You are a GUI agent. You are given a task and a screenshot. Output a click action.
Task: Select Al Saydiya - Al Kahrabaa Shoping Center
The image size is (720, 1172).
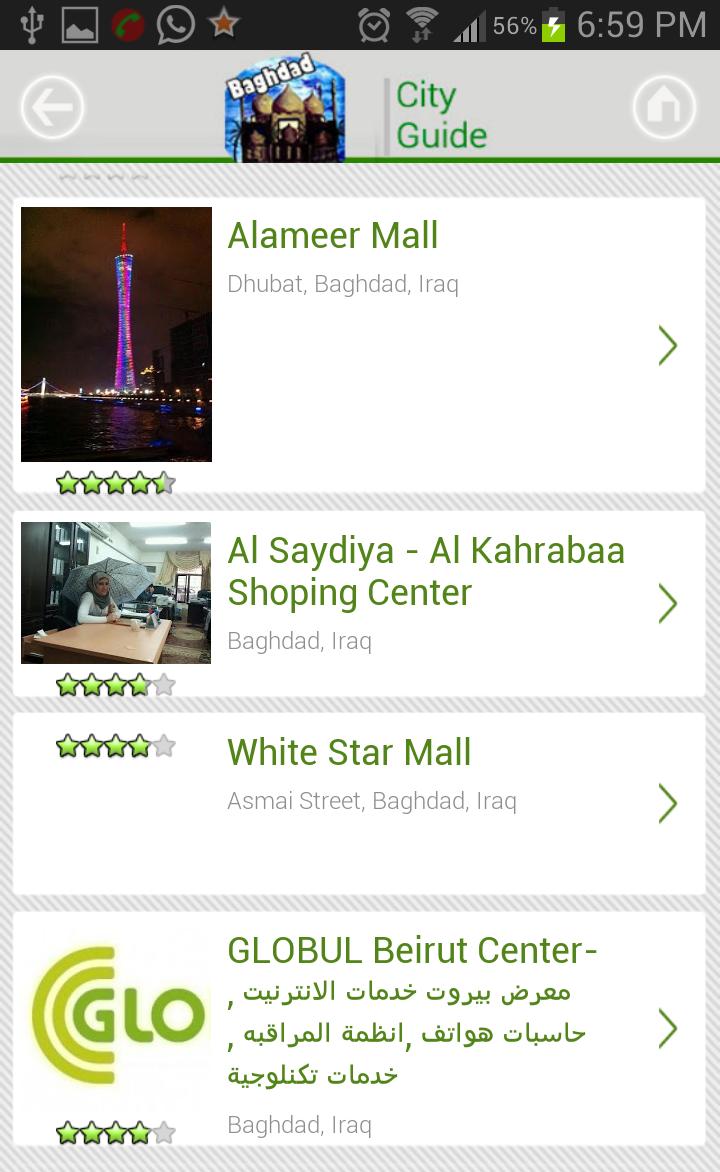425,571
